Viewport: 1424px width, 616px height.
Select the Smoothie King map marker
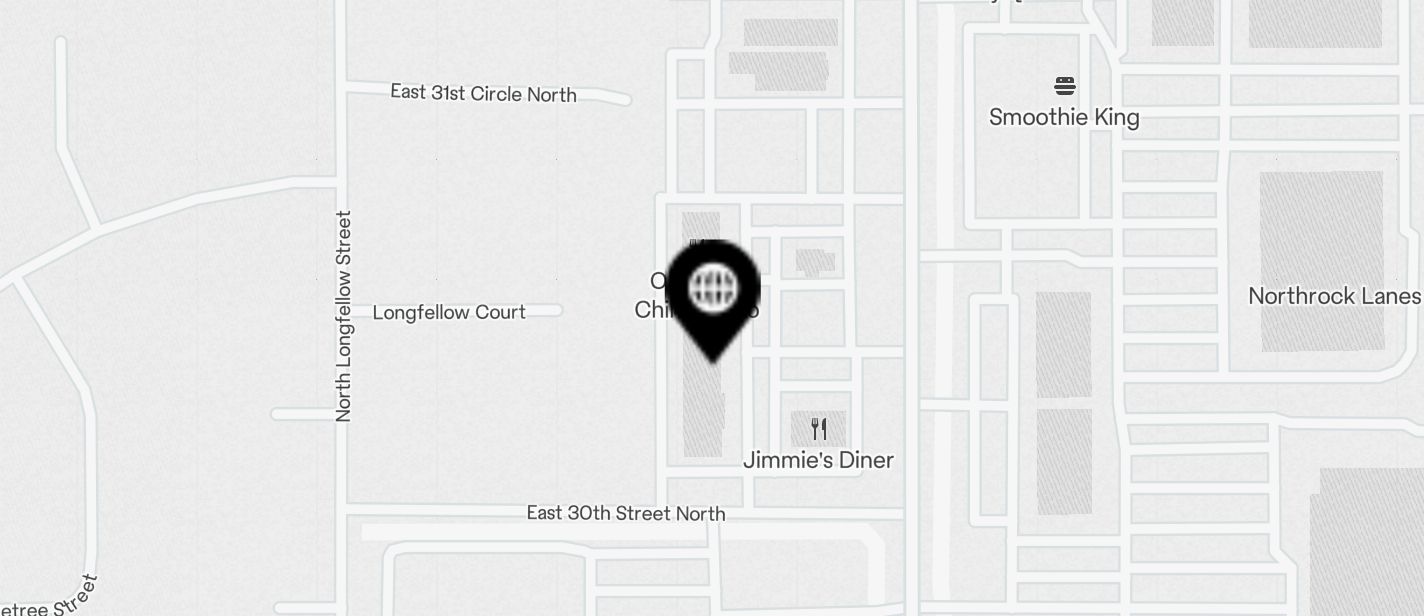(1064, 86)
